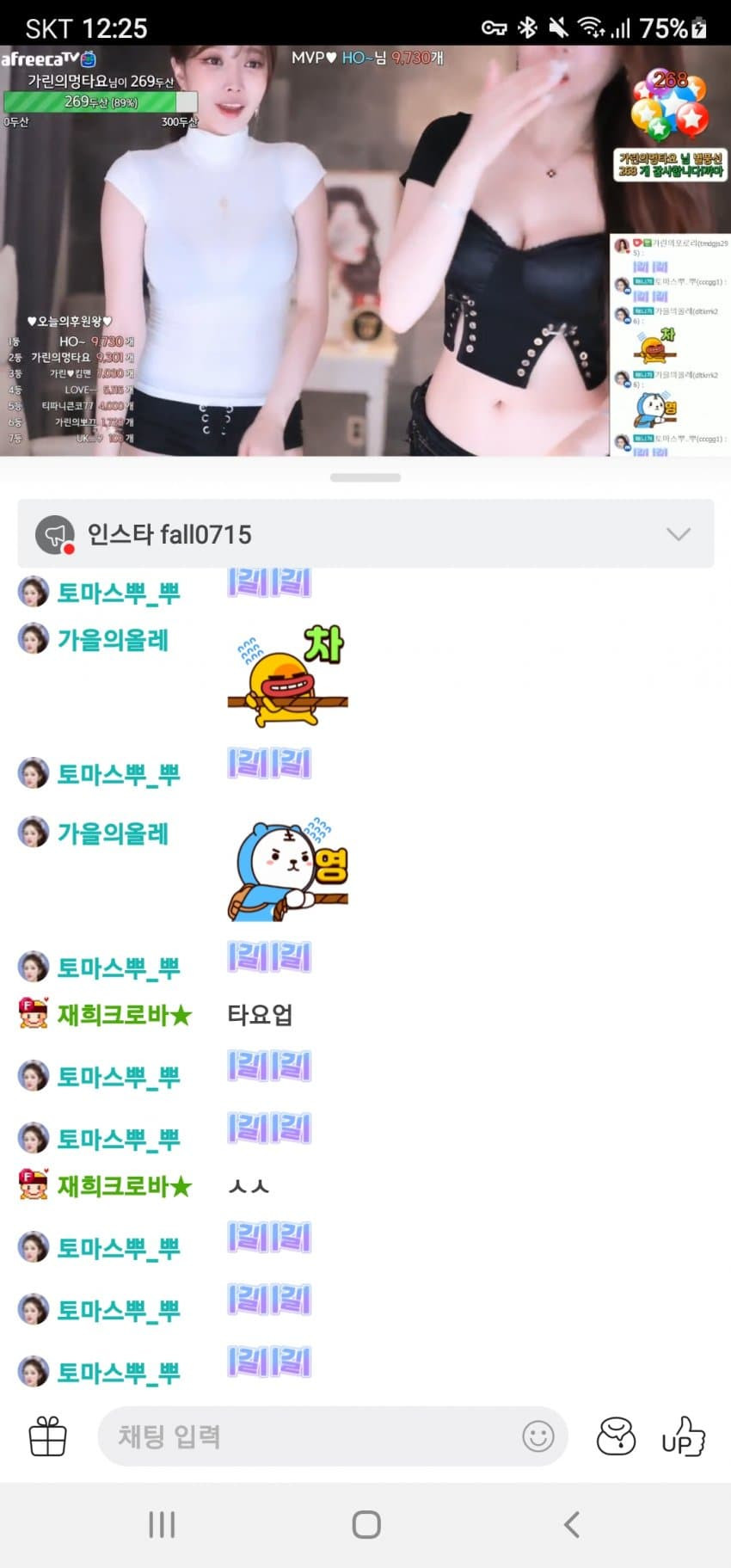731x1568 pixels.
Task: Open the emoticon picker in chat box
Action: (x=538, y=1436)
